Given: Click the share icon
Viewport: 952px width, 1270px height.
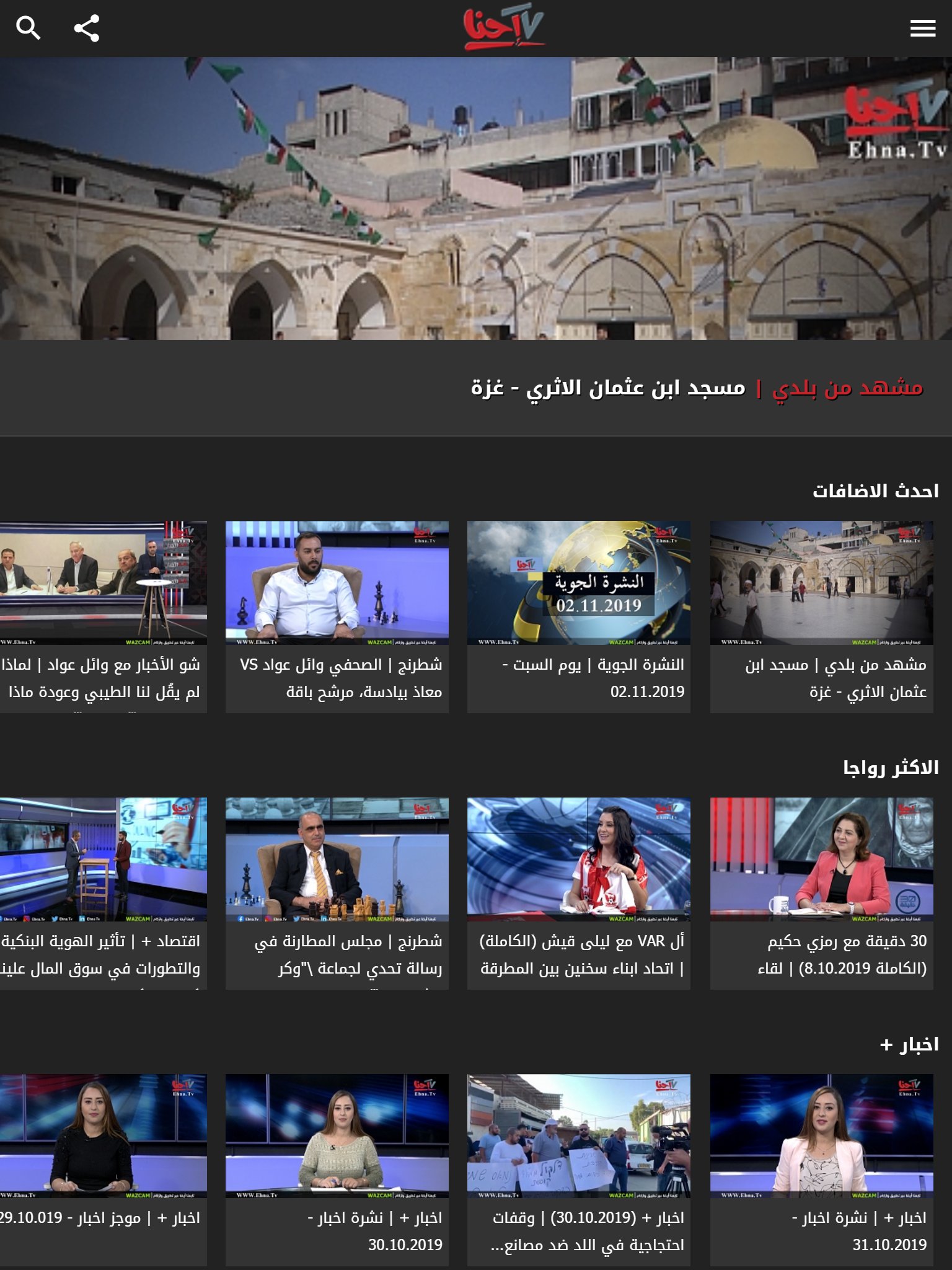Looking at the screenshot, I should (x=87, y=27).
